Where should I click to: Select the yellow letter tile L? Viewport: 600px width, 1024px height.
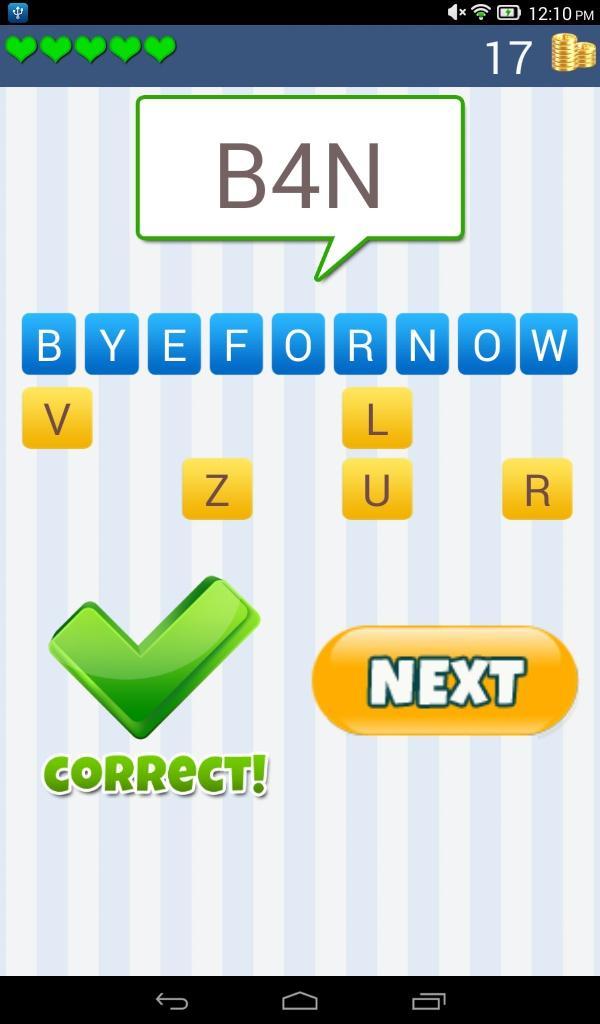tap(377, 418)
